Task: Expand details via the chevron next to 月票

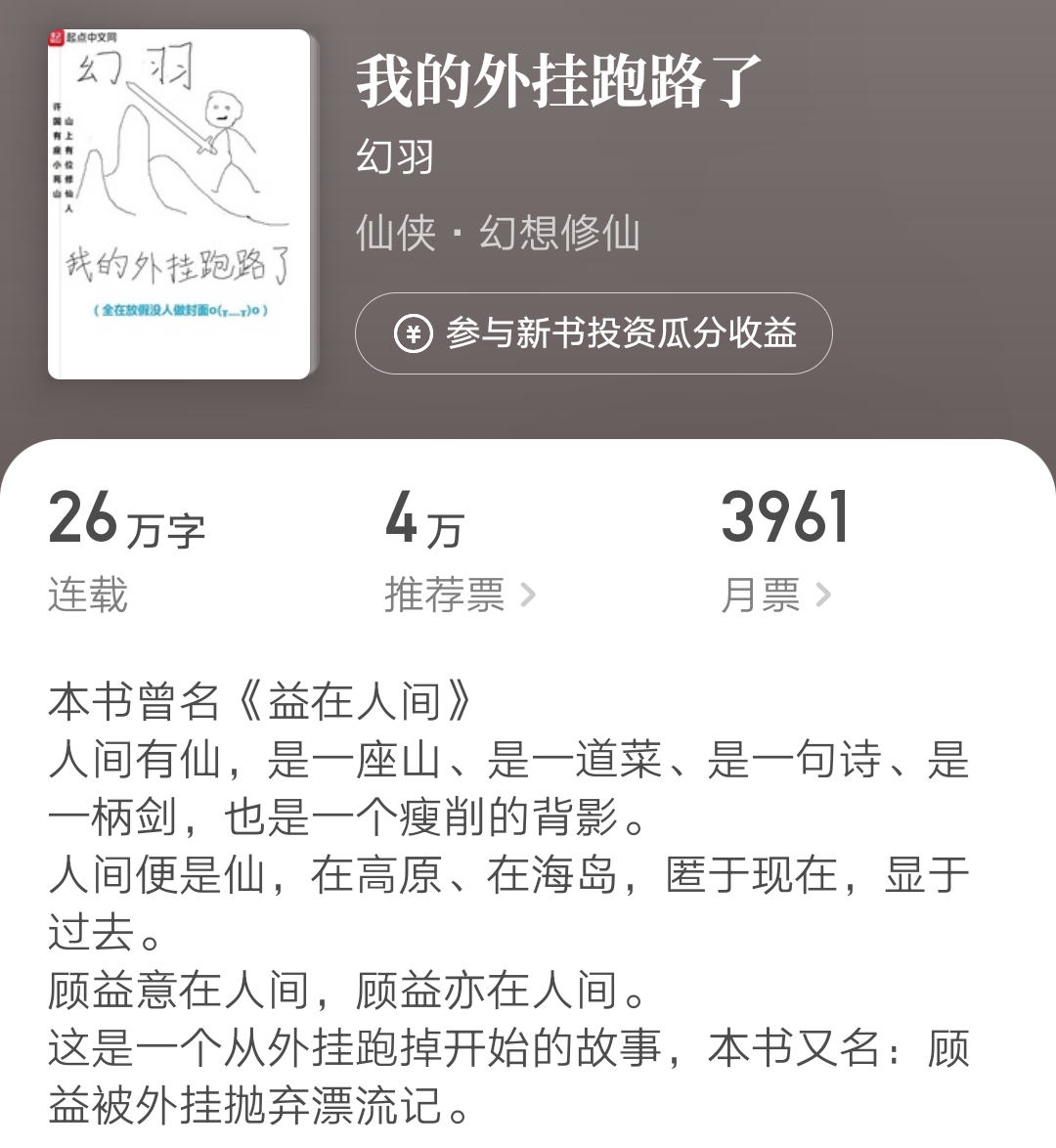Action: point(824,595)
